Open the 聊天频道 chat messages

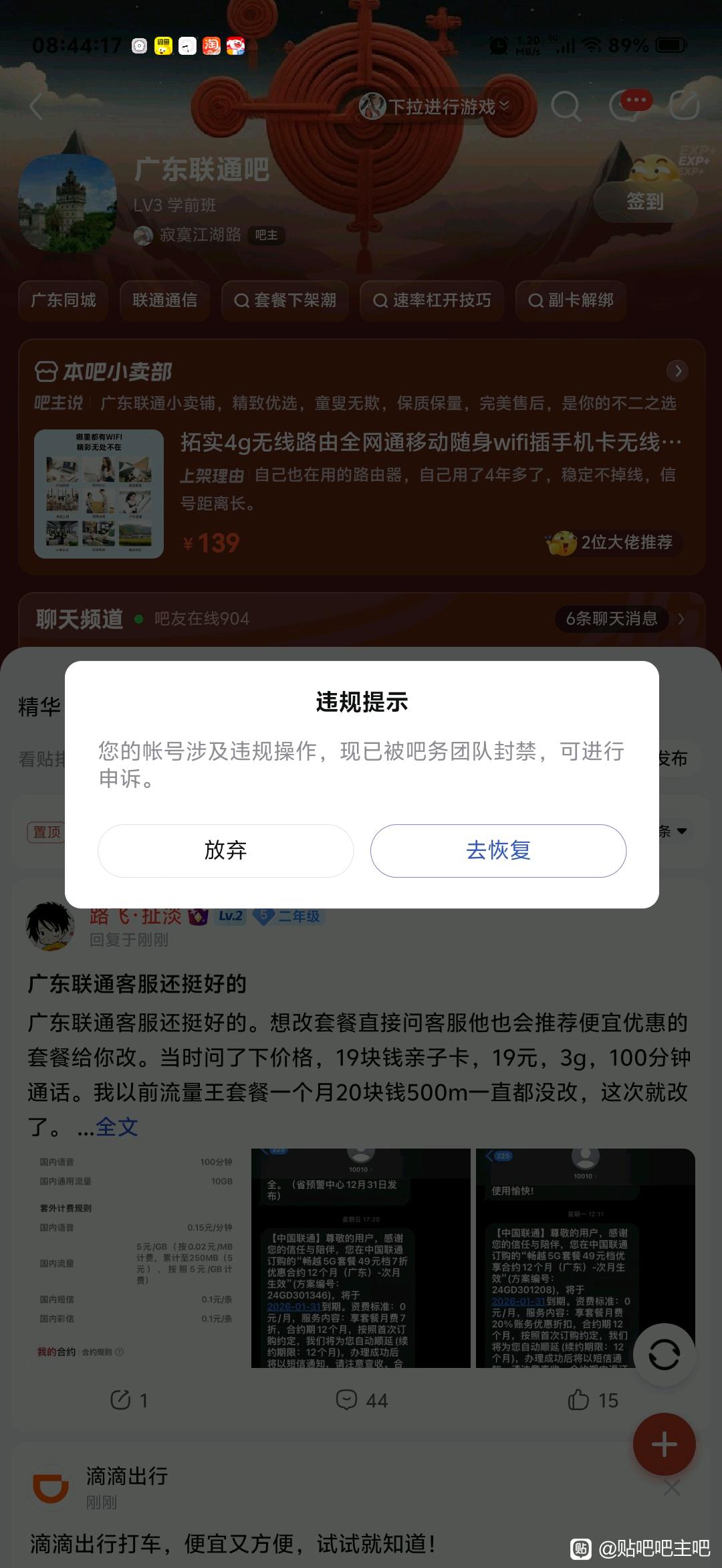click(x=612, y=619)
